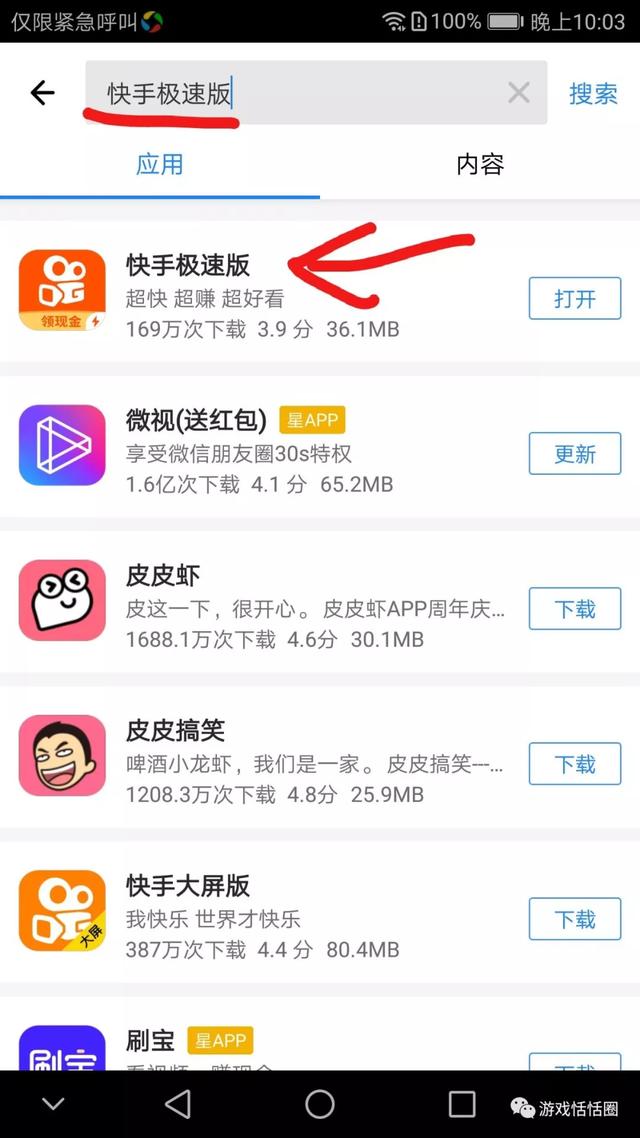640x1138 pixels.
Task: Open the 皮皮虾 app listing
Action: tap(163, 575)
